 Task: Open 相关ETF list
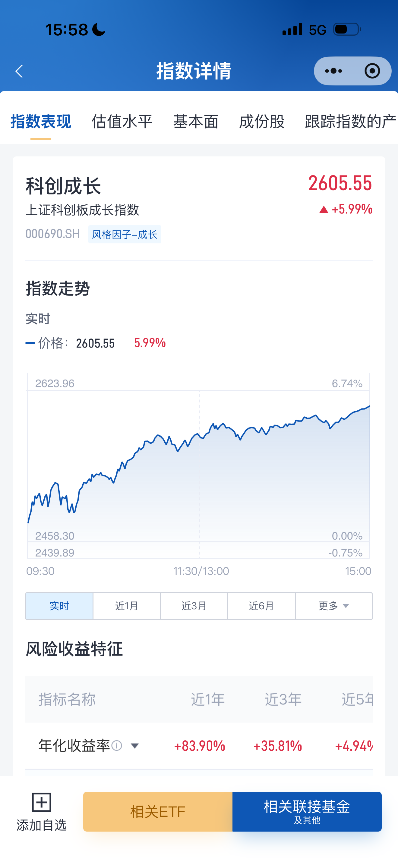[x=158, y=812]
